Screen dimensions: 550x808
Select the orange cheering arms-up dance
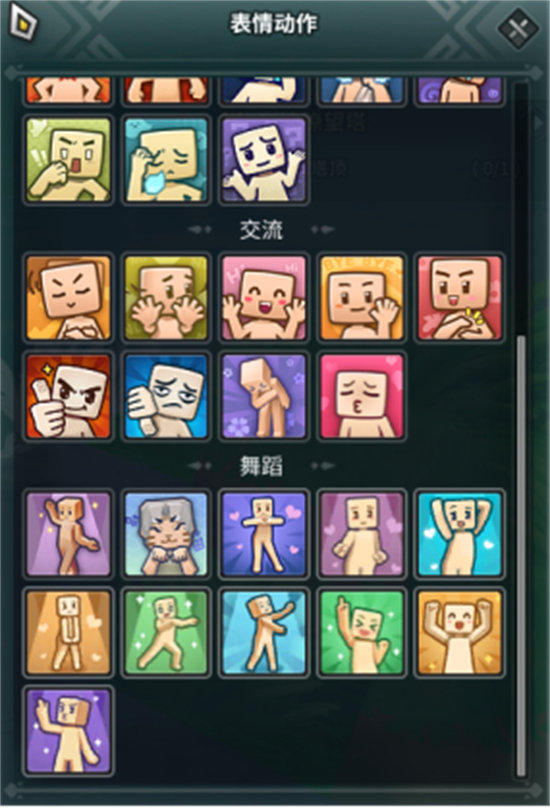coord(460,632)
